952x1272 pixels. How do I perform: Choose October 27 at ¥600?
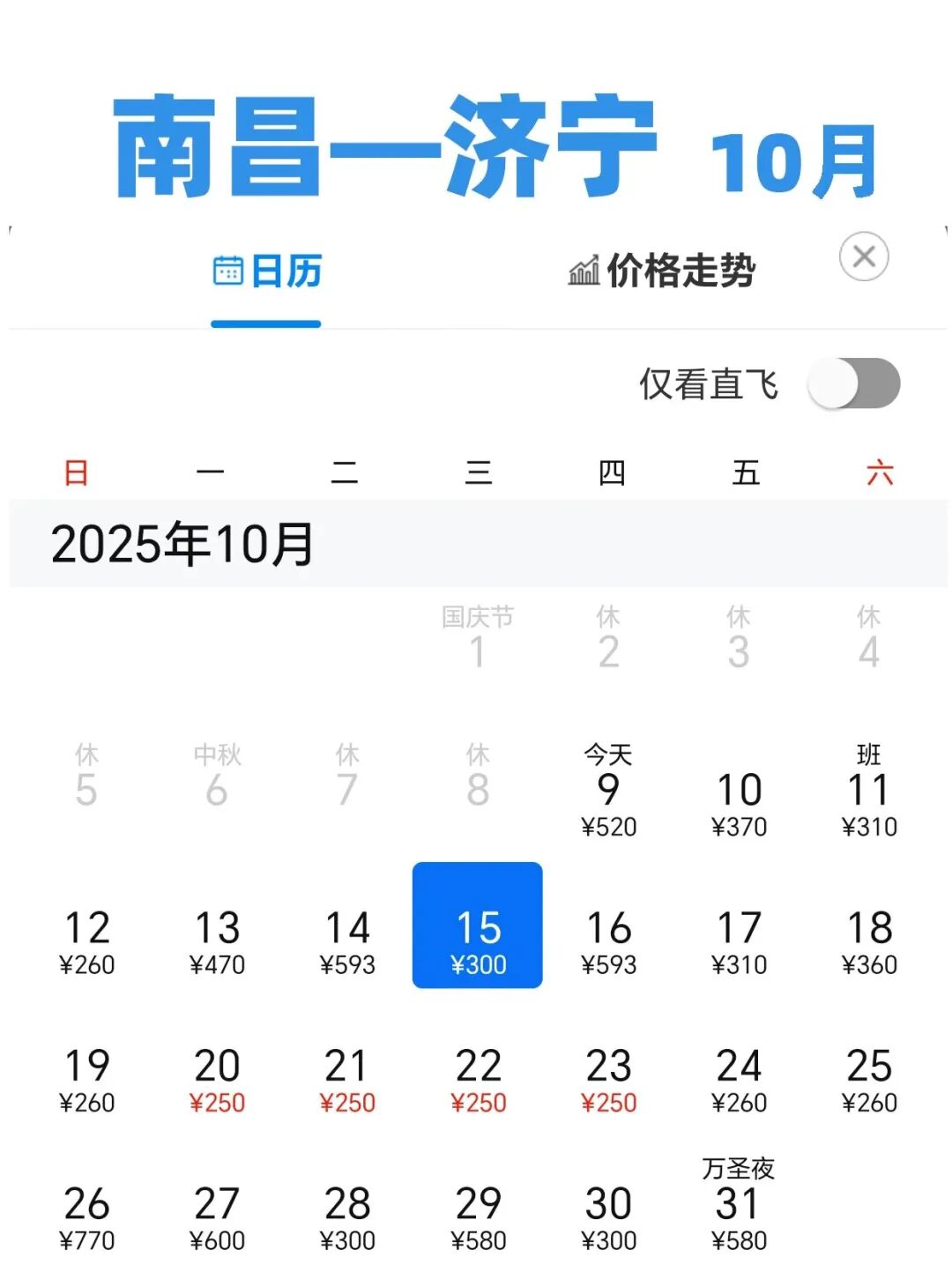coord(217,1216)
